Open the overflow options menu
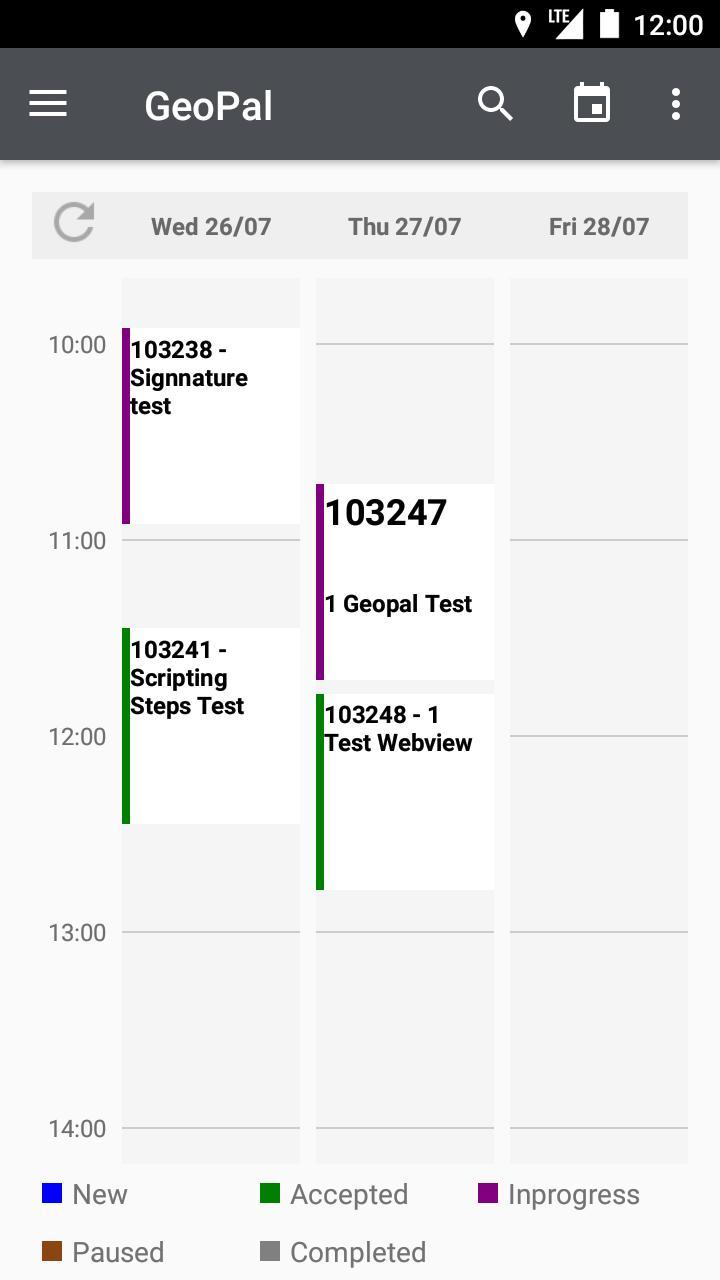The height and width of the screenshot is (1280, 720). point(675,103)
